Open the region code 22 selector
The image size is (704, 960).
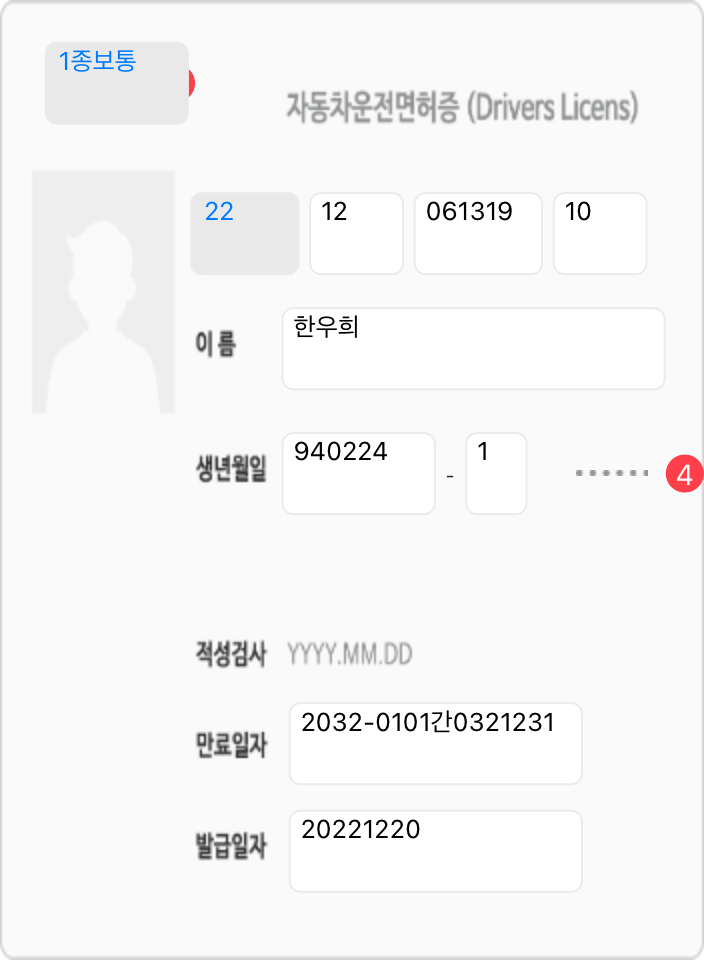coord(244,233)
